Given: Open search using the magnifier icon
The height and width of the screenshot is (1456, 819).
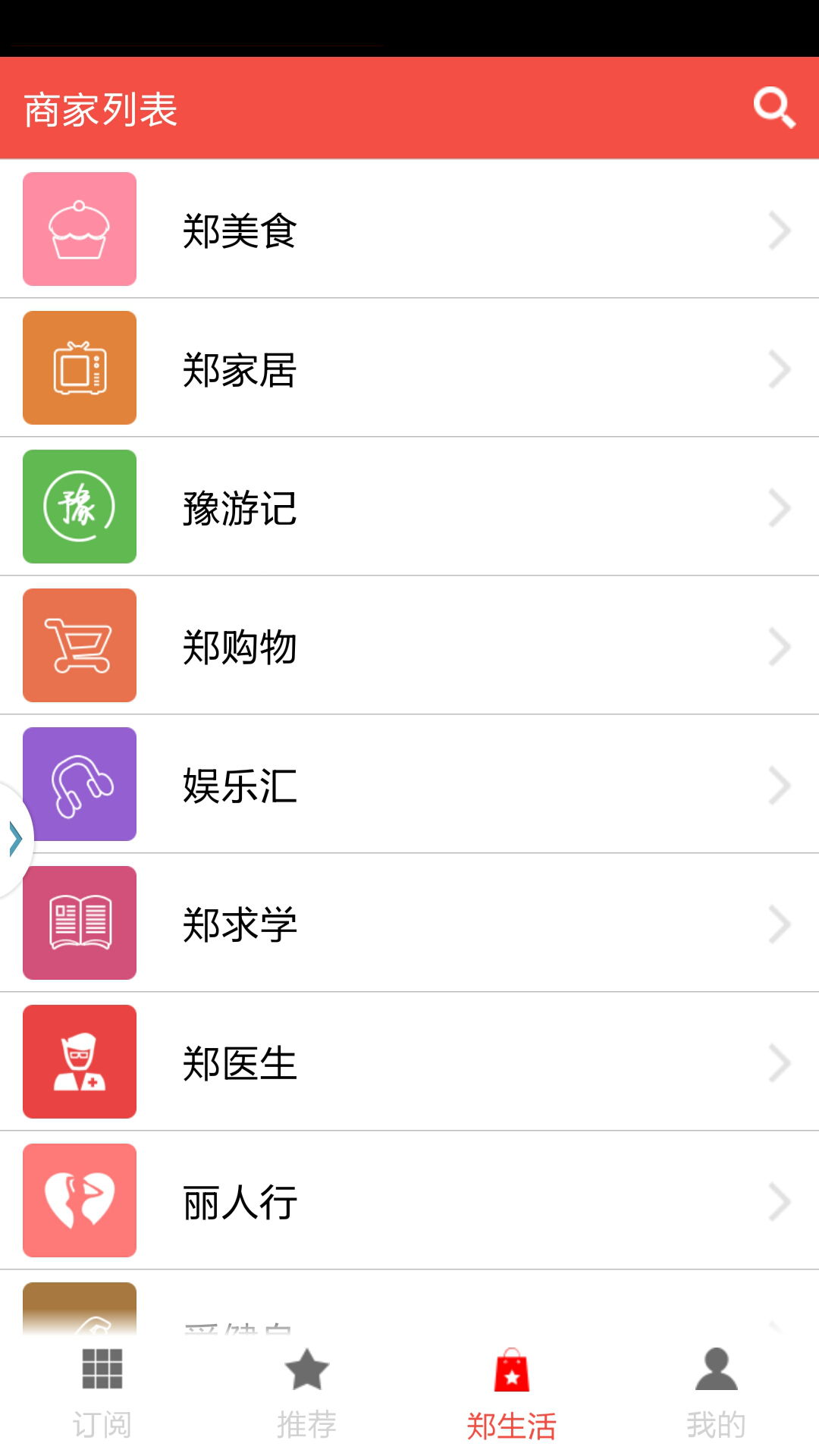Looking at the screenshot, I should pos(774,108).
